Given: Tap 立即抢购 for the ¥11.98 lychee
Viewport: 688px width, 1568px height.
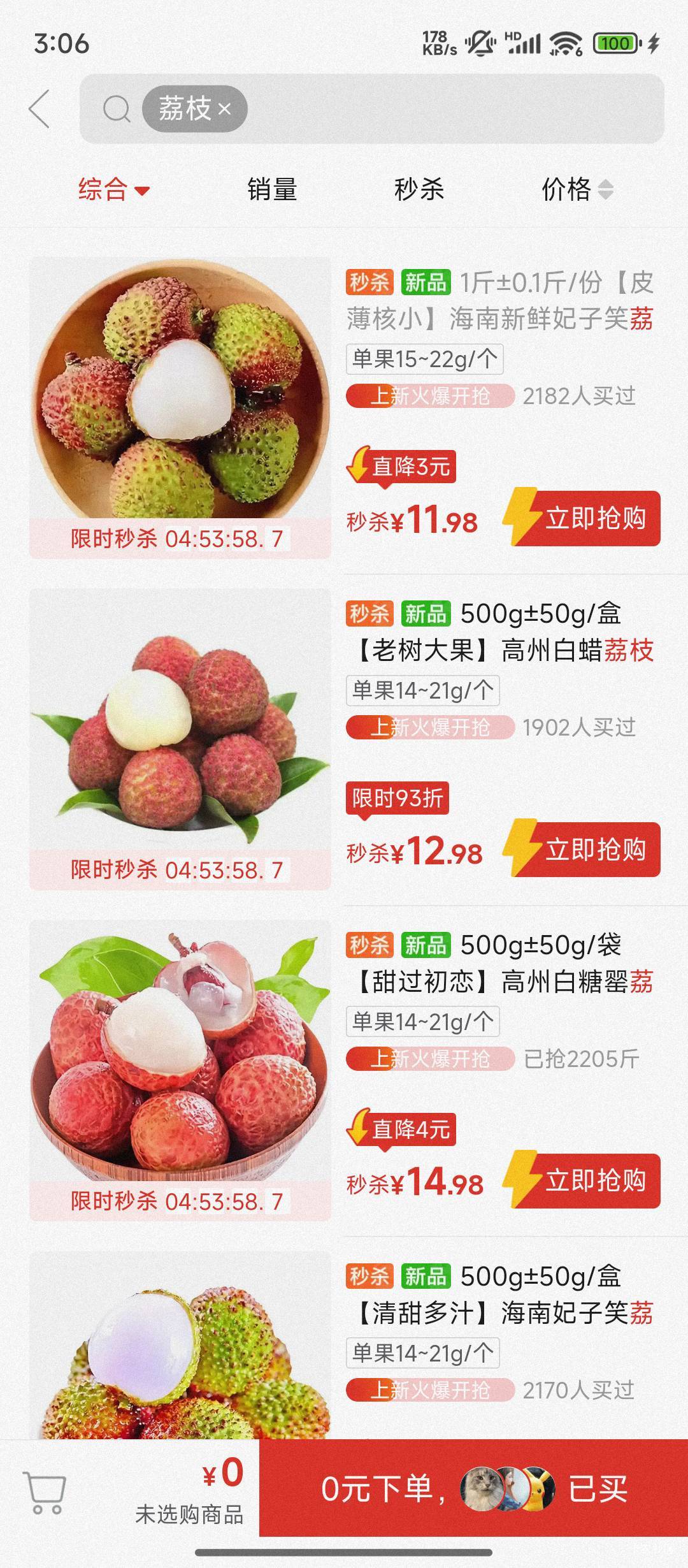Looking at the screenshot, I should coord(582,518).
